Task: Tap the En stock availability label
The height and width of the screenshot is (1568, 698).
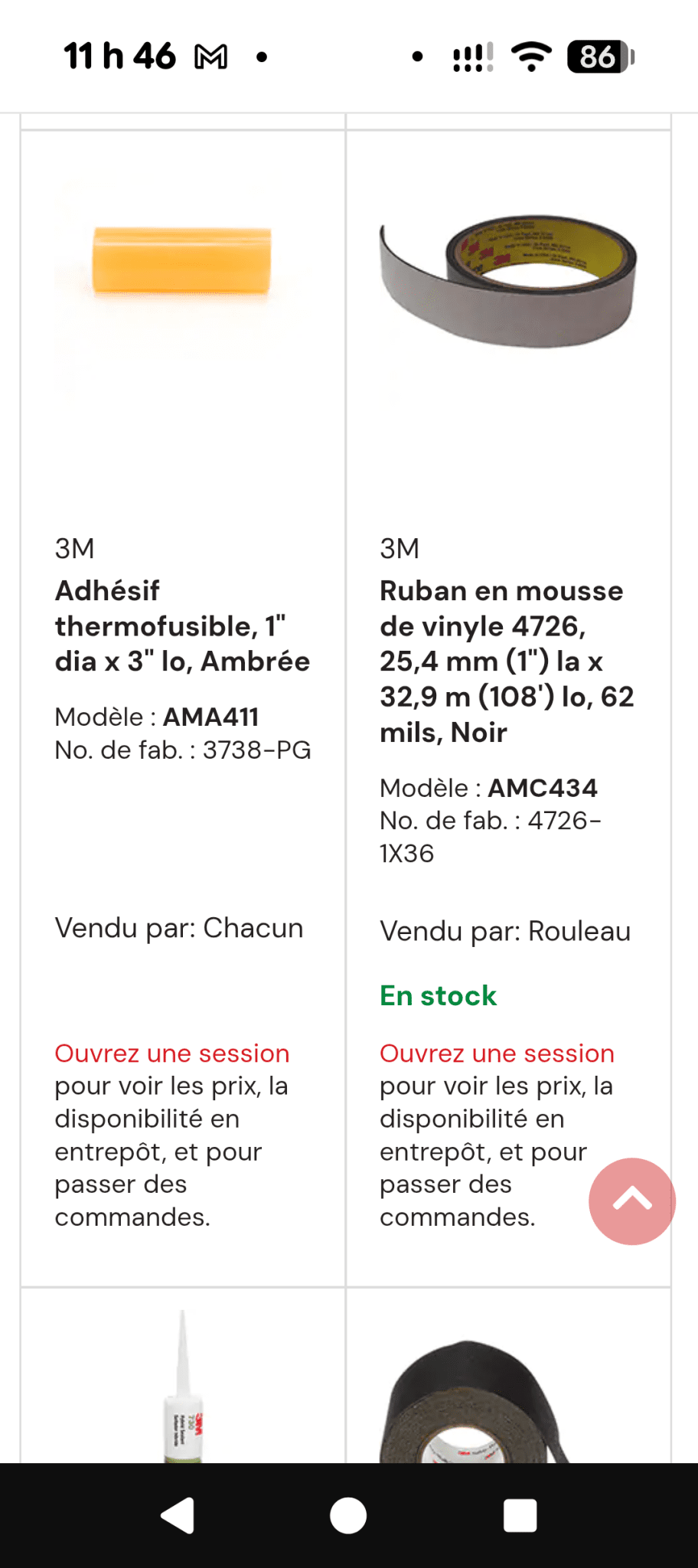Action: 437,995
